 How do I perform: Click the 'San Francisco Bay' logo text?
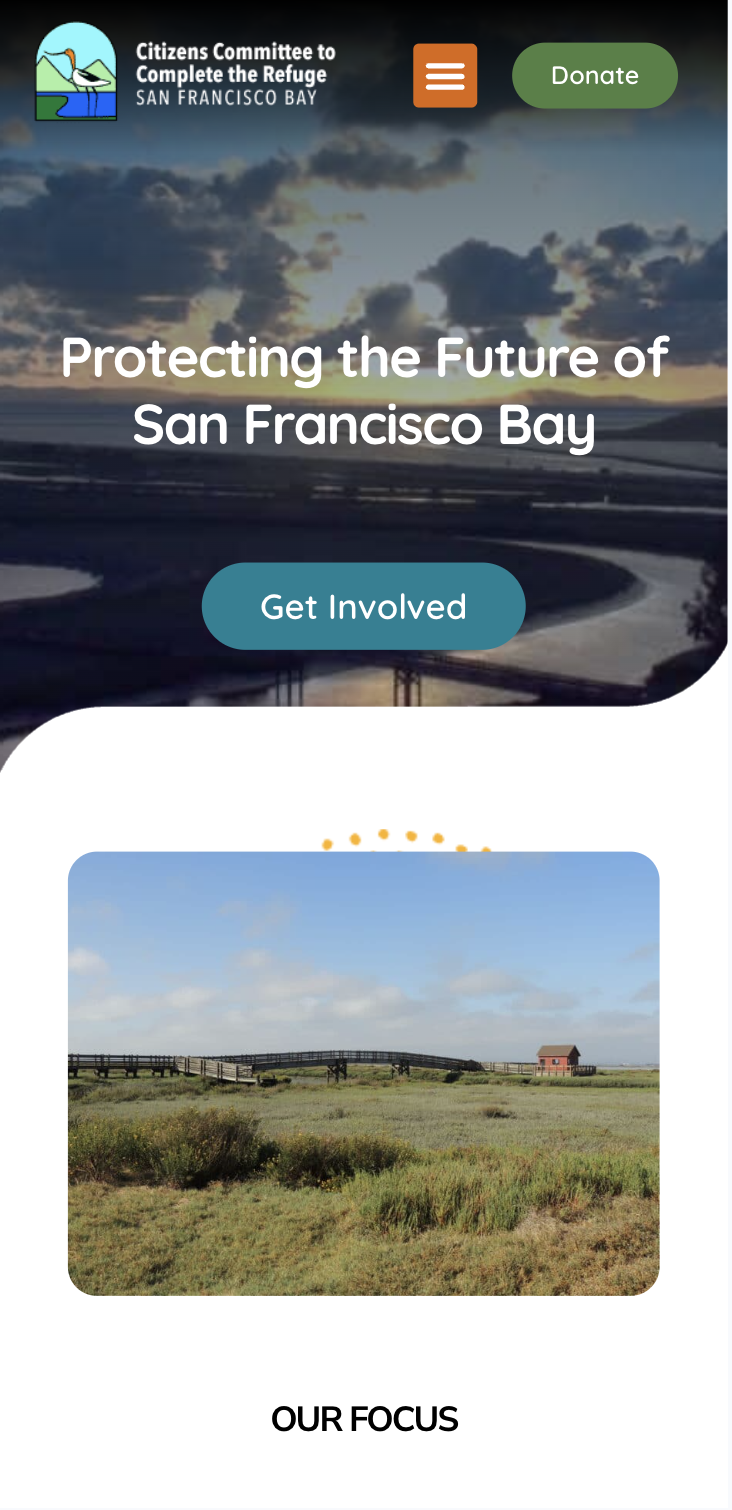(x=230, y=98)
